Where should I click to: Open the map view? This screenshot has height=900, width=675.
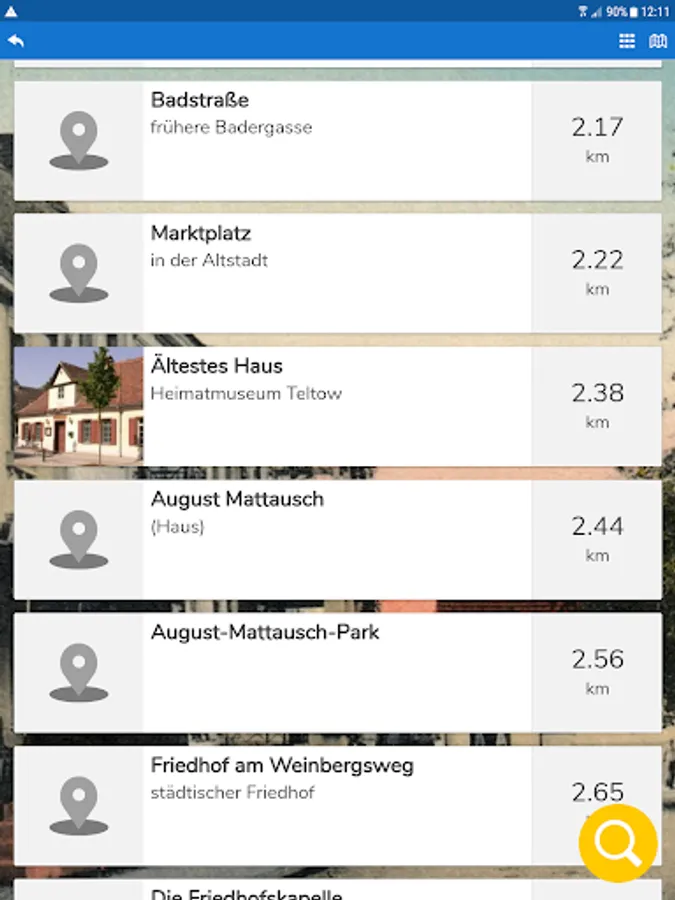657,41
